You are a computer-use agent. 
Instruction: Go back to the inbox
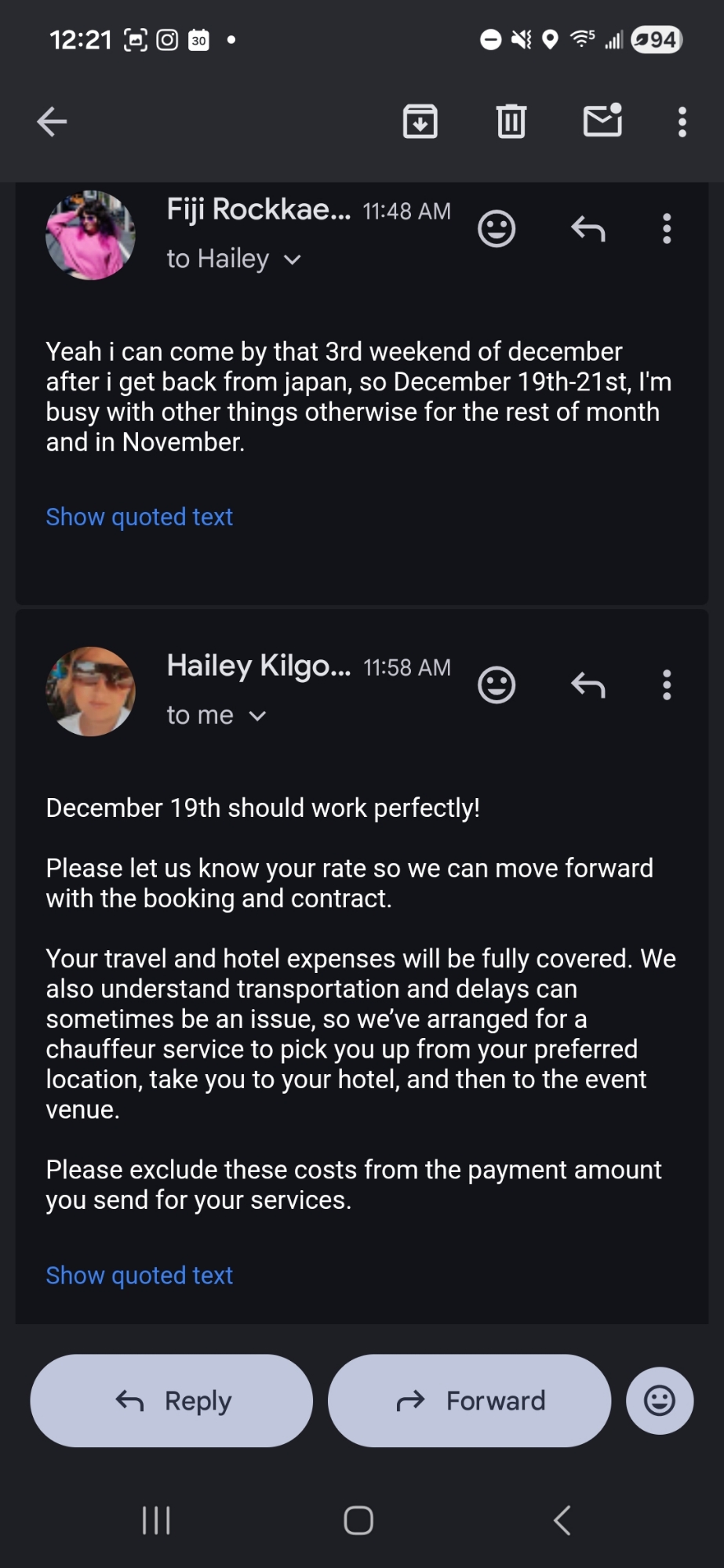[52, 122]
